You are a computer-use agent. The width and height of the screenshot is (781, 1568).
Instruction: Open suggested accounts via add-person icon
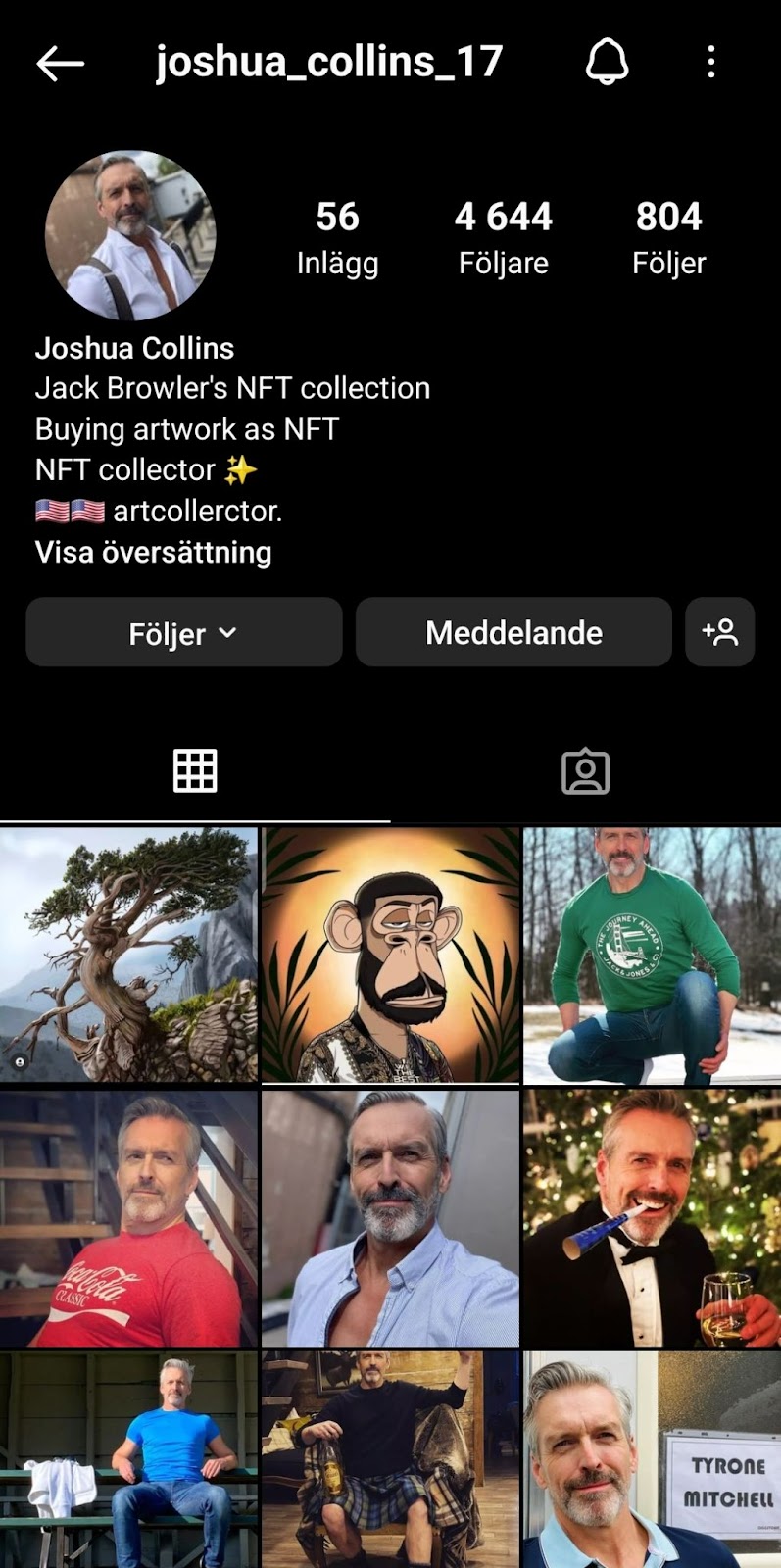(720, 633)
